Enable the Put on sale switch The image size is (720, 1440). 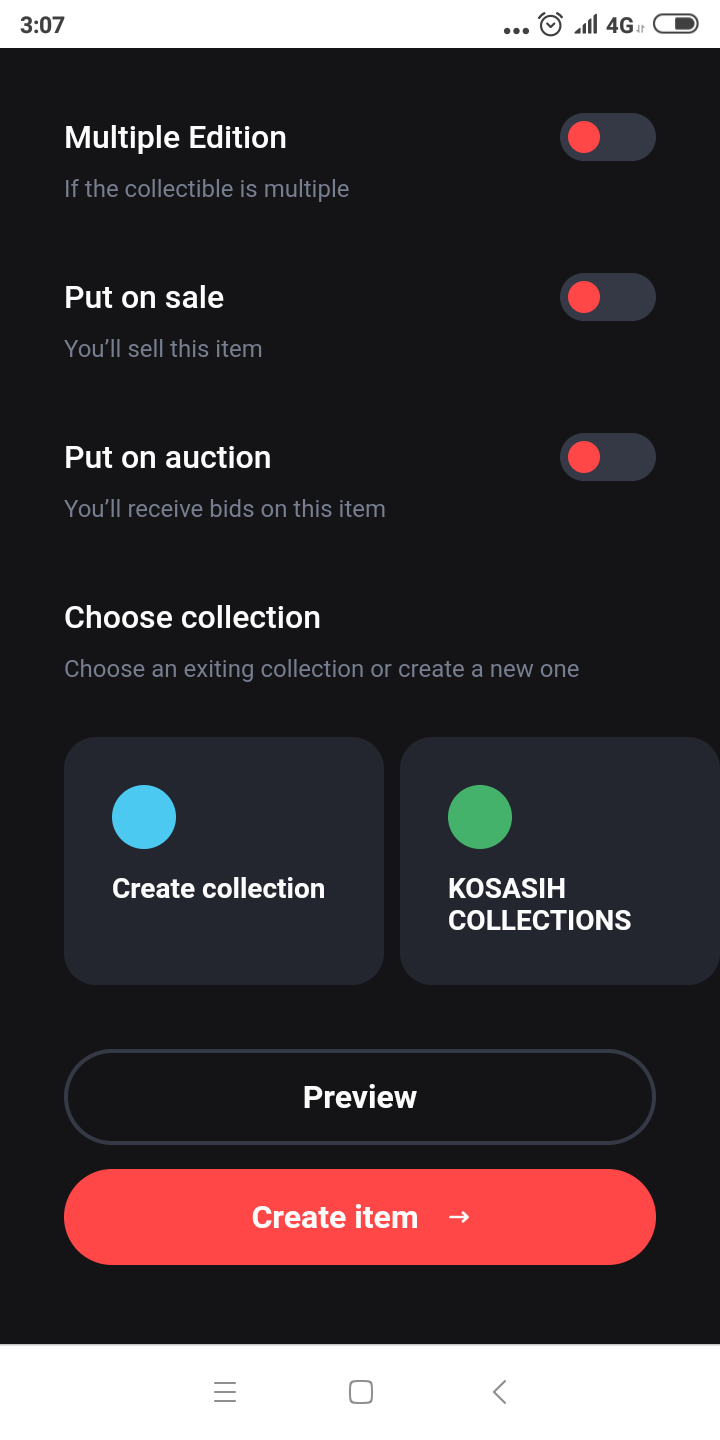point(607,297)
